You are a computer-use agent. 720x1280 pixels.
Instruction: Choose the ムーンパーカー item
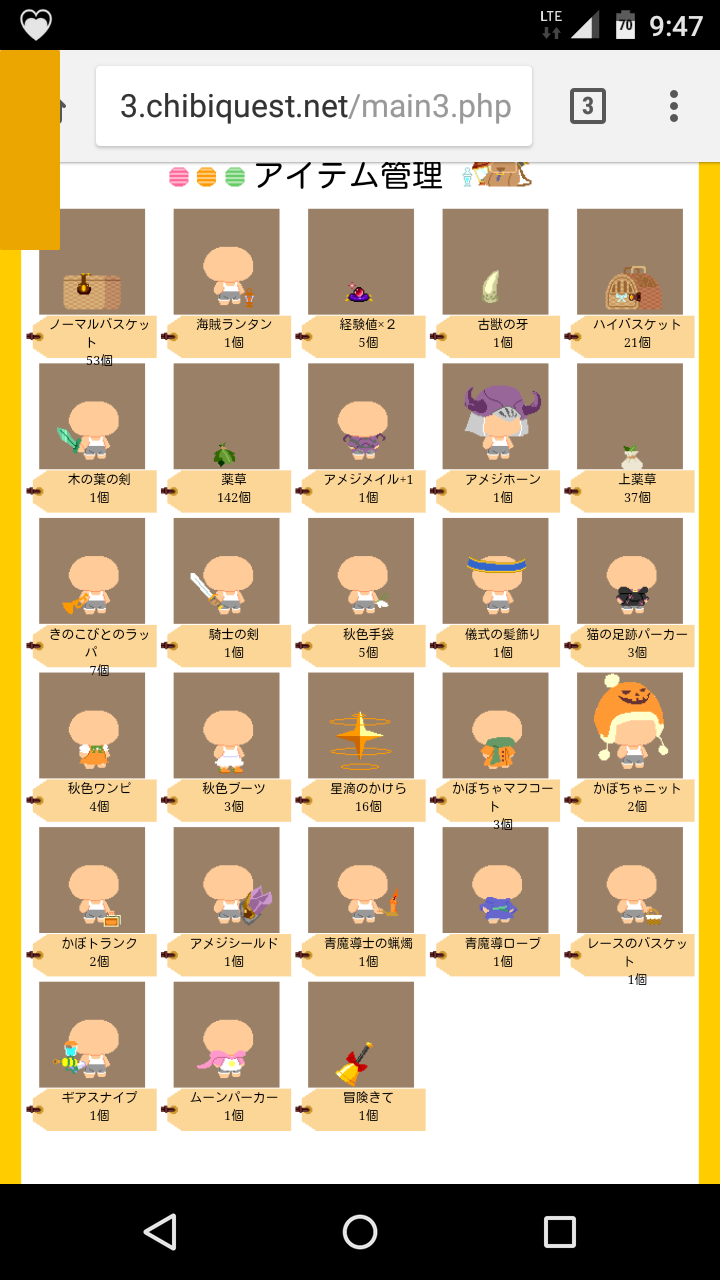click(227, 1035)
